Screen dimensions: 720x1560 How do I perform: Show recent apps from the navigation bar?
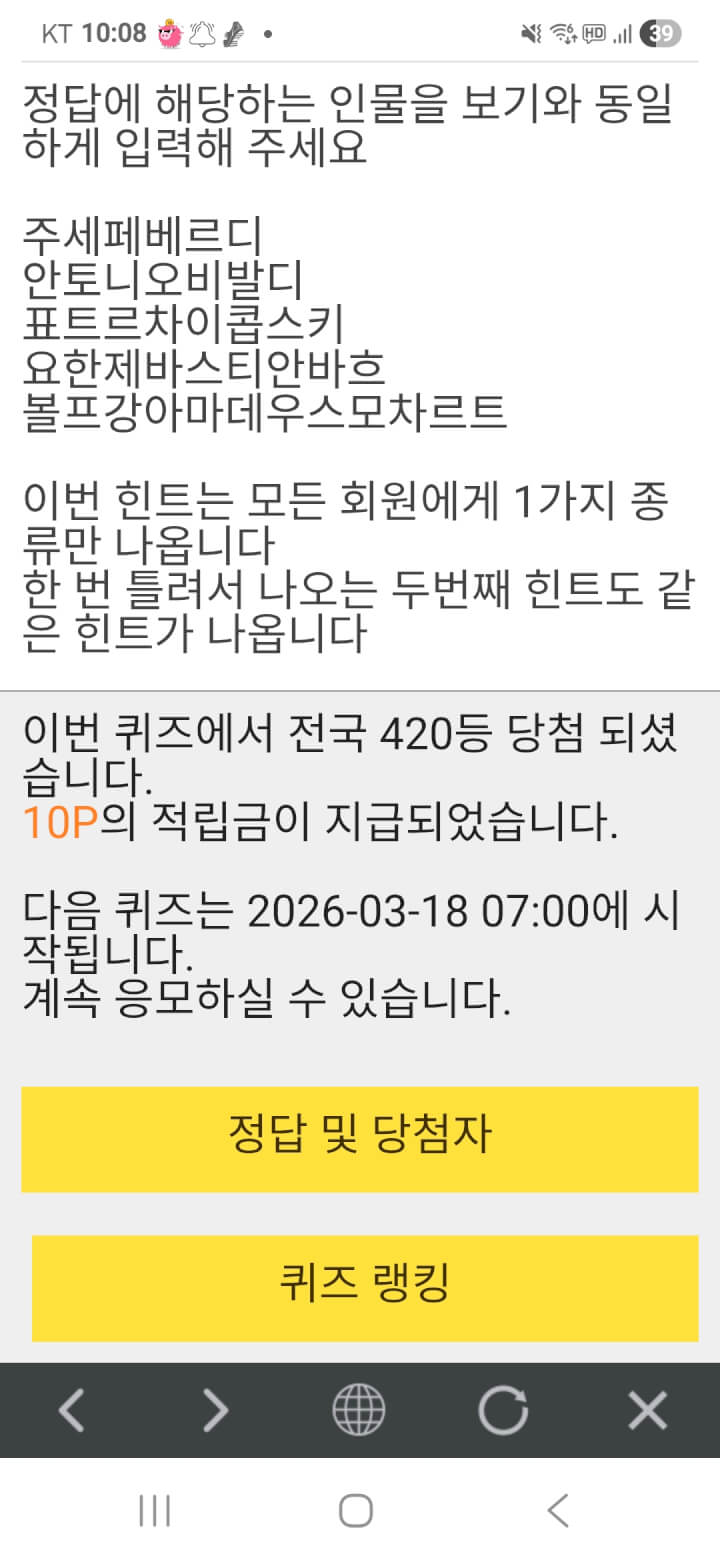click(154, 1510)
